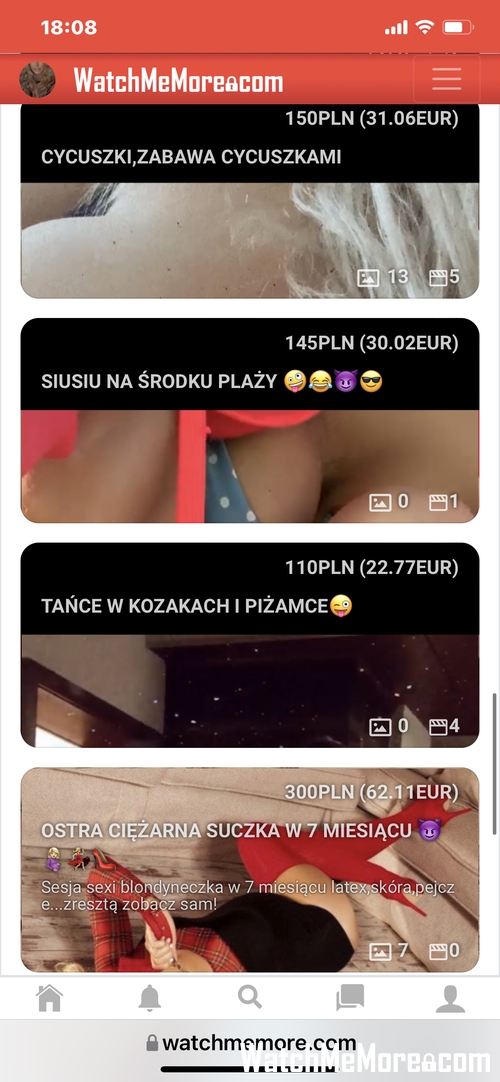
Task: Open the 110PLN card
Action: click(250, 645)
